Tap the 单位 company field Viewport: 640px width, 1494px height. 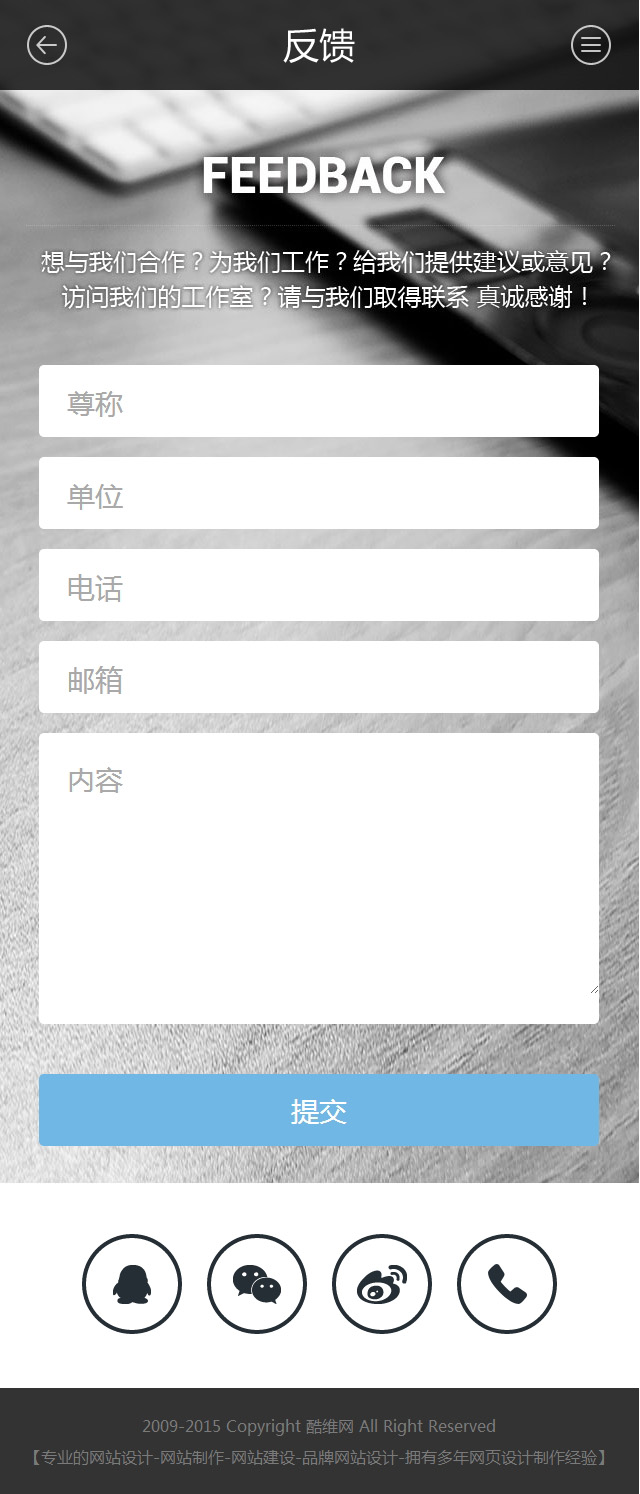(x=319, y=493)
